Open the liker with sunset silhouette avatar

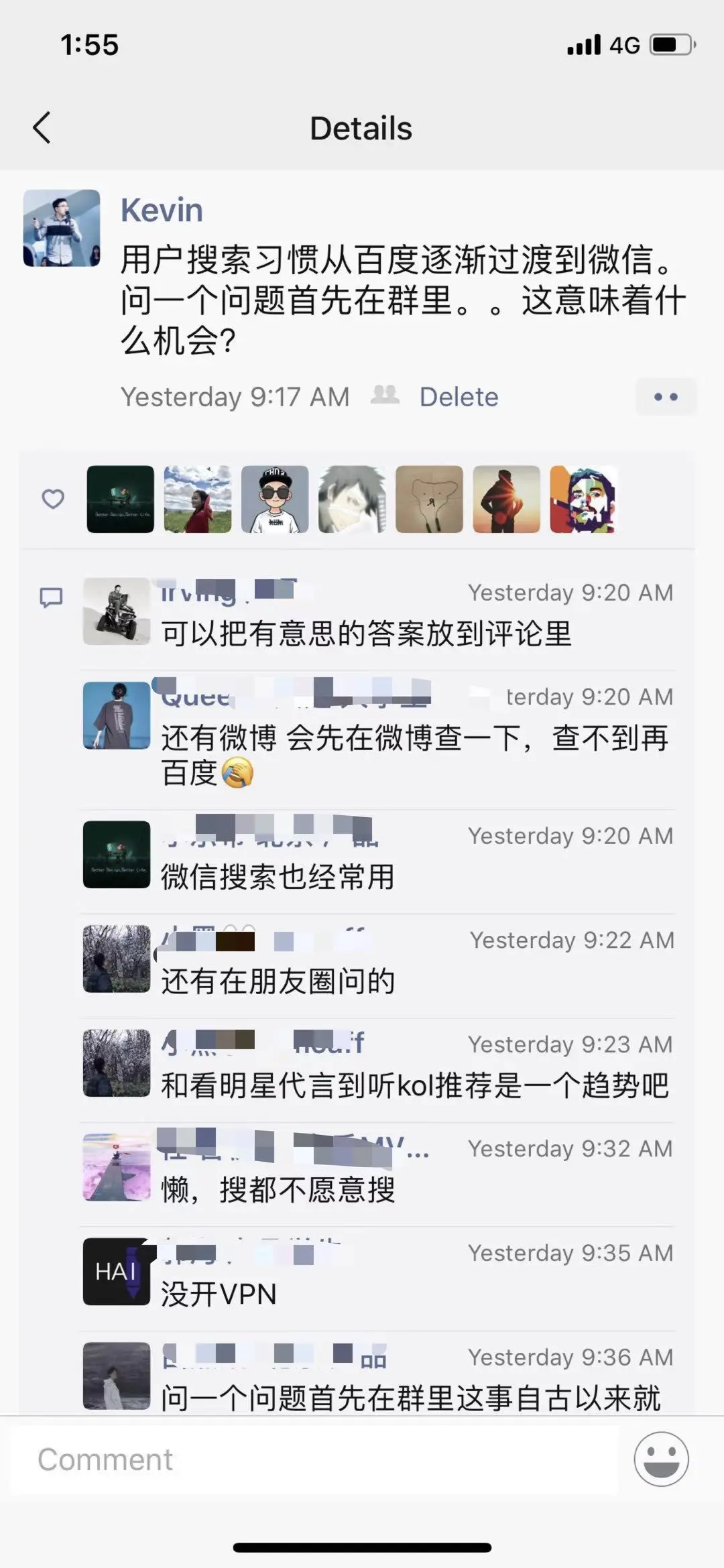point(506,499)
